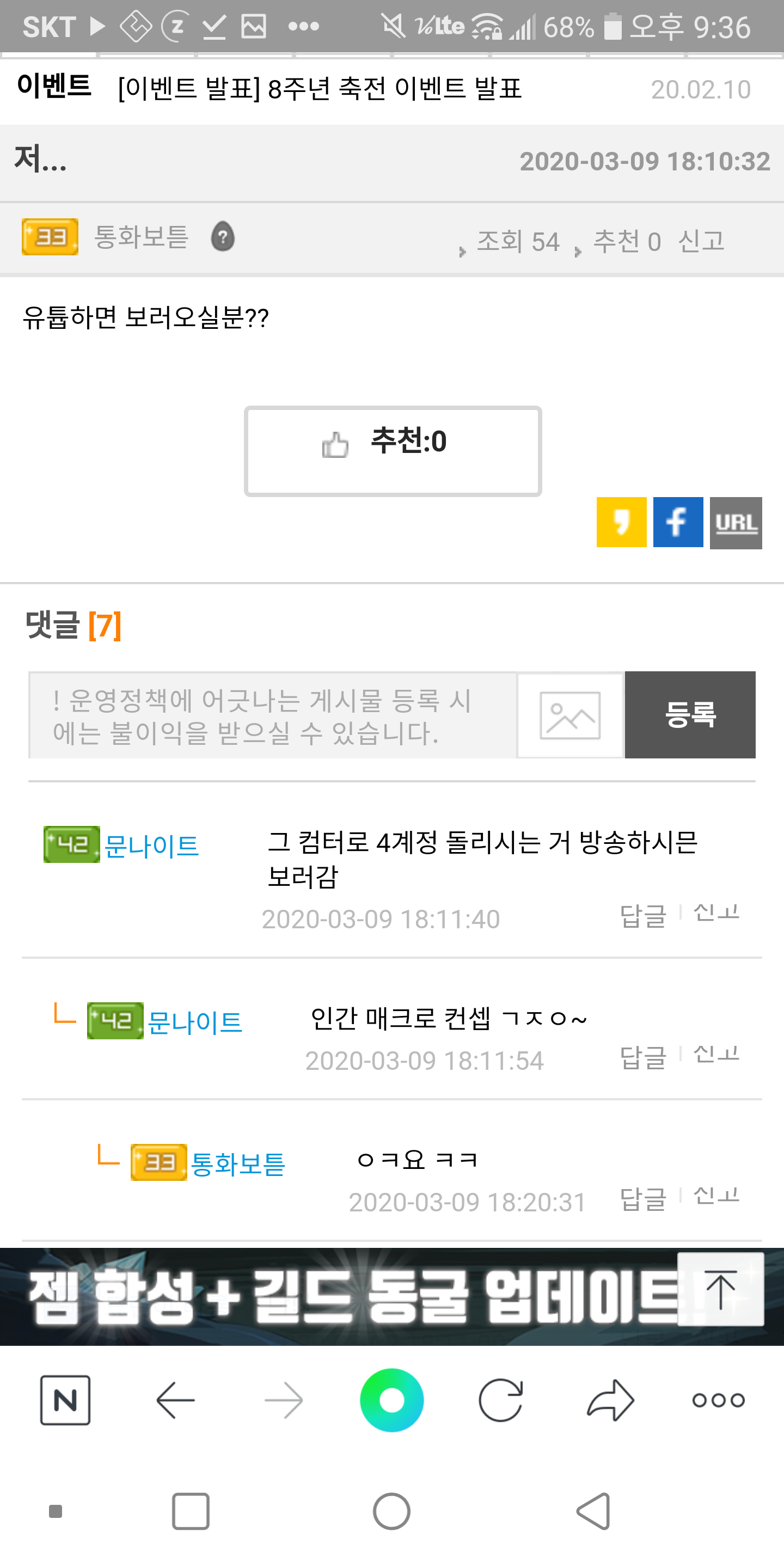This screenshot has height=1568, width=784.
Task: Copy the post URL
Action: pyautogui.click(x=736, y=523)
